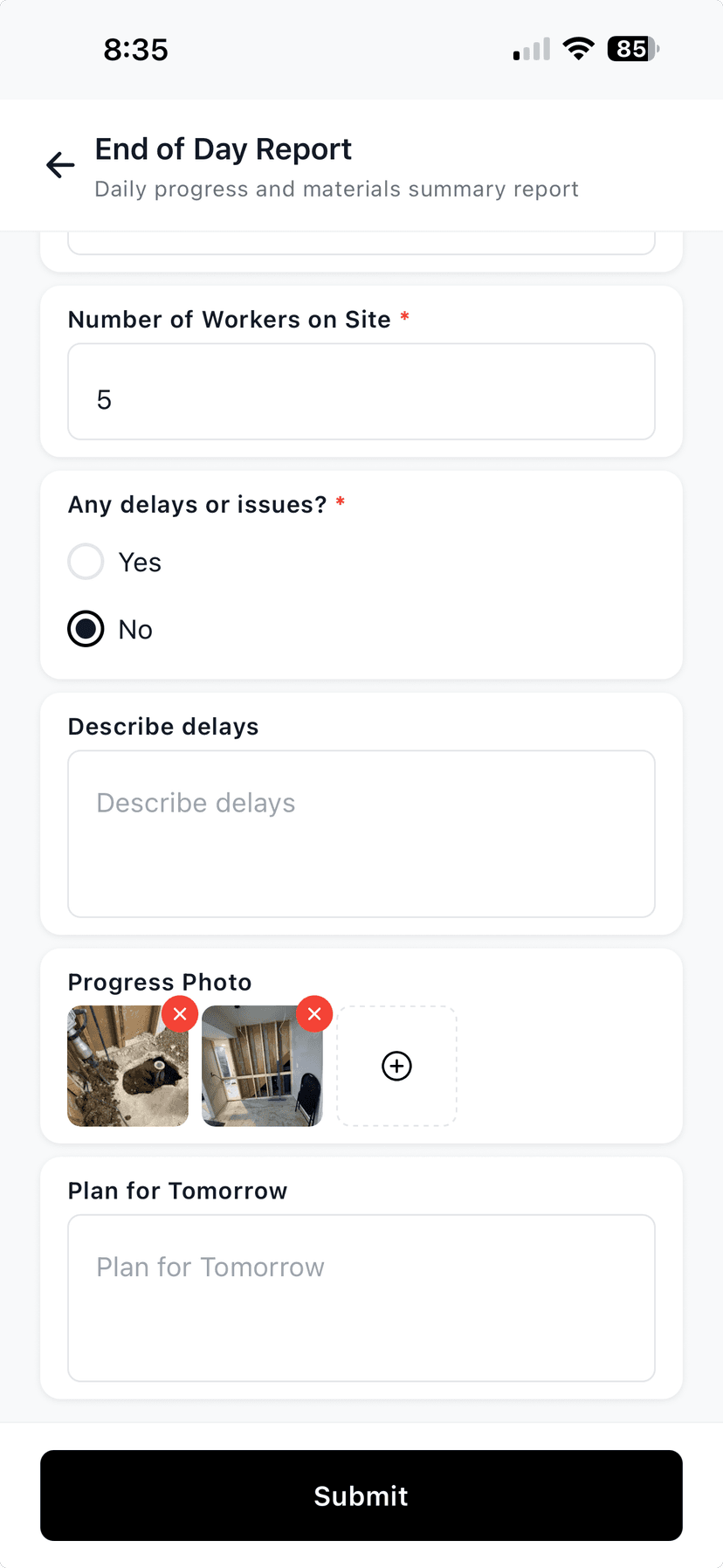The height and width of the screenshot is (1568, 723).
Task: Tap the plus icon to add a progress photo
Action: (x=396, y=1066)
